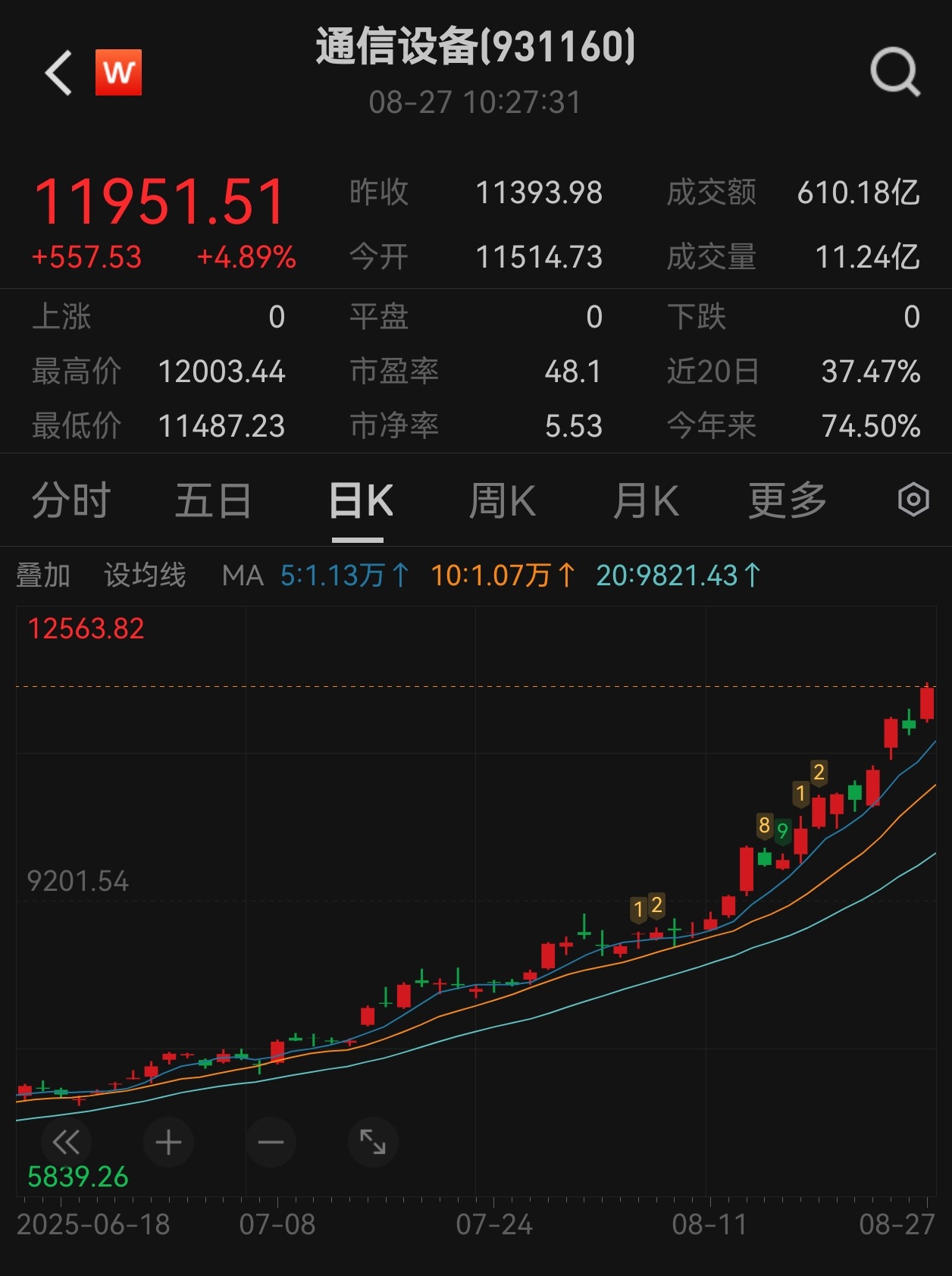This screenshot has height=1276, width=952.
Task: Switch to the 周K chart tab
Action: pyautogui.click(x=502, y=501)
